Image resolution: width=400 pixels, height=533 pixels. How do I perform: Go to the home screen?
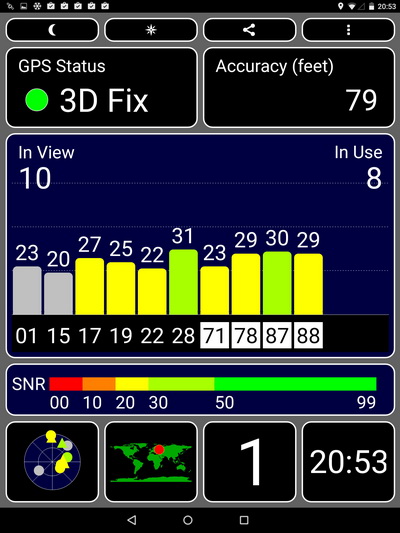coord(188,520)
